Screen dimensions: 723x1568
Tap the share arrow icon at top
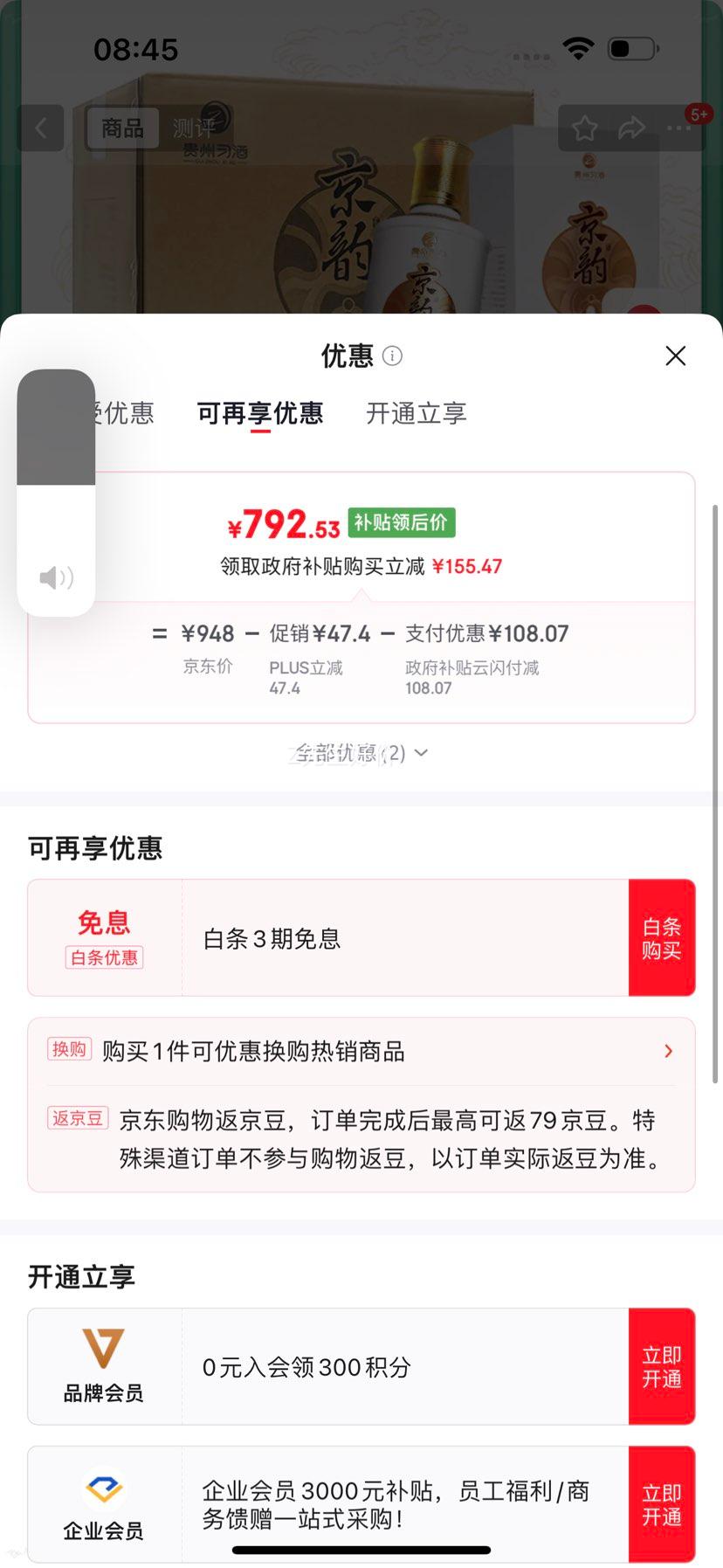(x=630, y=128)
